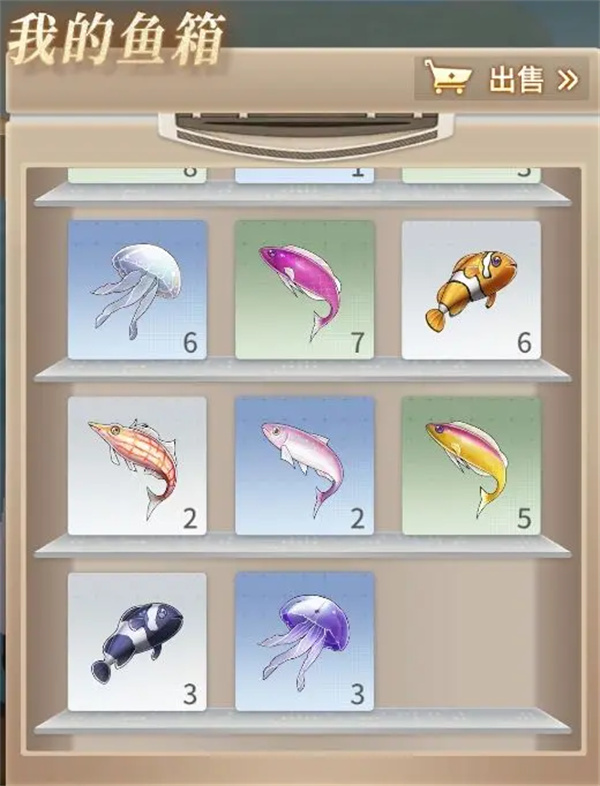Select the yellow fish with count 5
This screenshot has height=786, width=600.
pyautogui.click(x=471, y=465)
